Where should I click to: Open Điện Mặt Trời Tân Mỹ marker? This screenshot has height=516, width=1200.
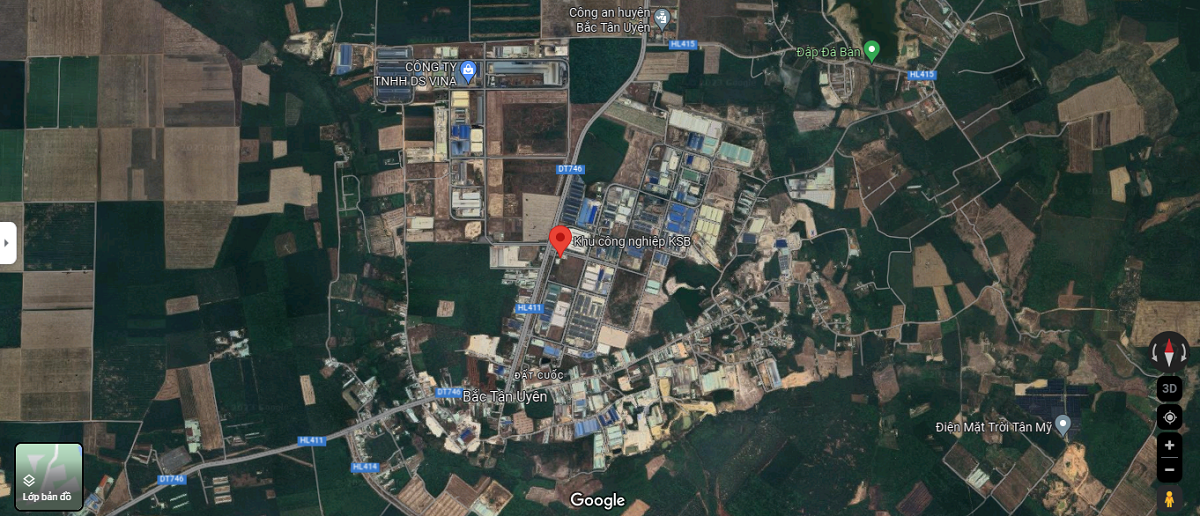coord(1062,425)
